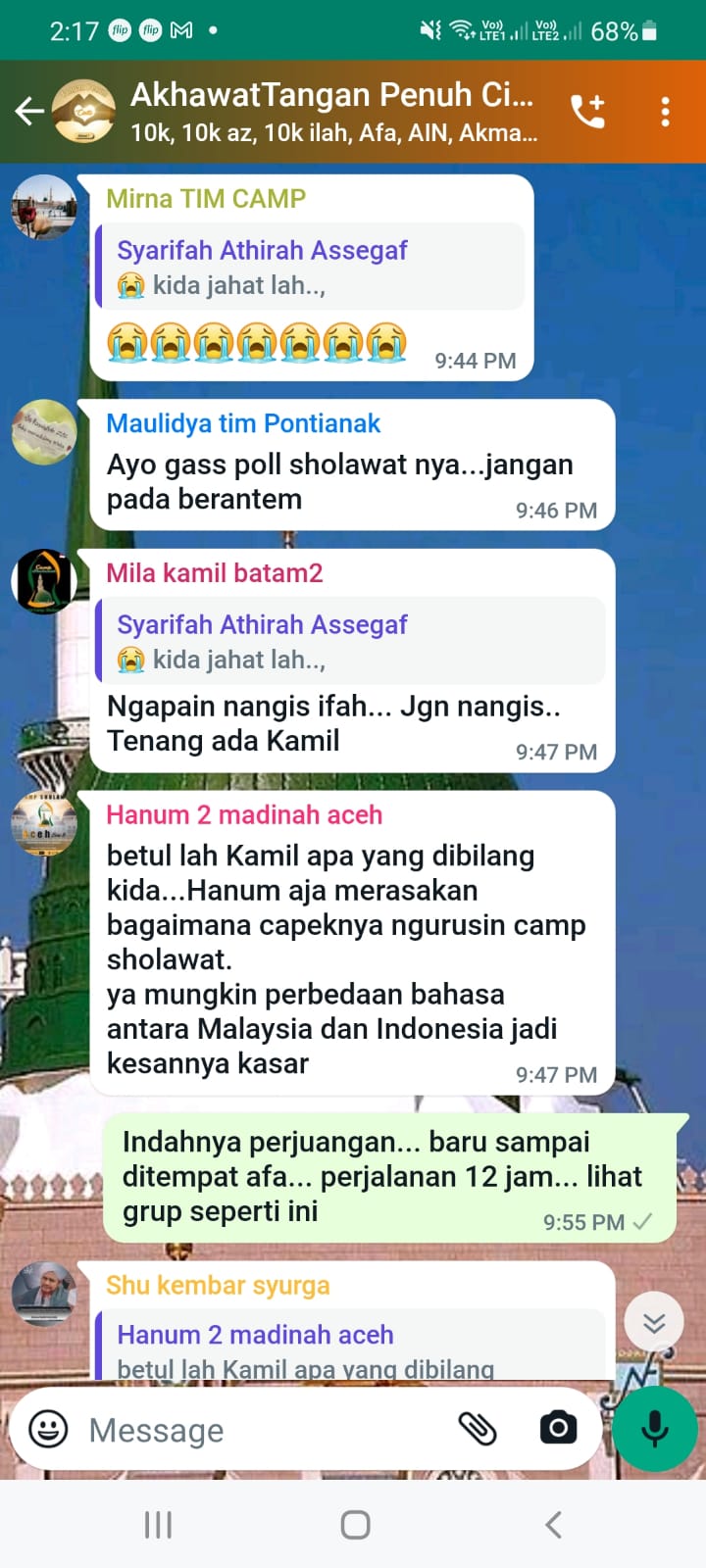Go to the home screen
This screenshot has width=706, height=1568.
coord(355,1525)
